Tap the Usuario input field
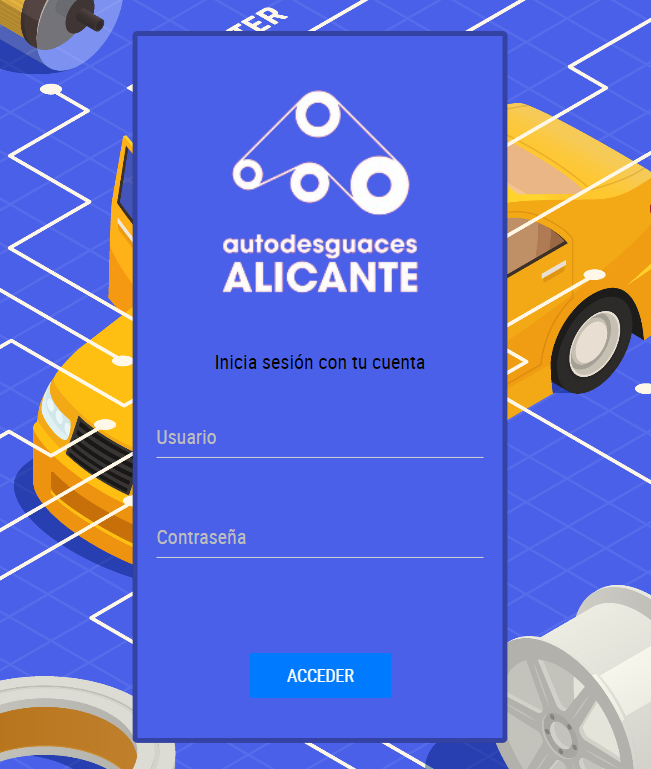This screenshot has width=651, height=769. 319,438
